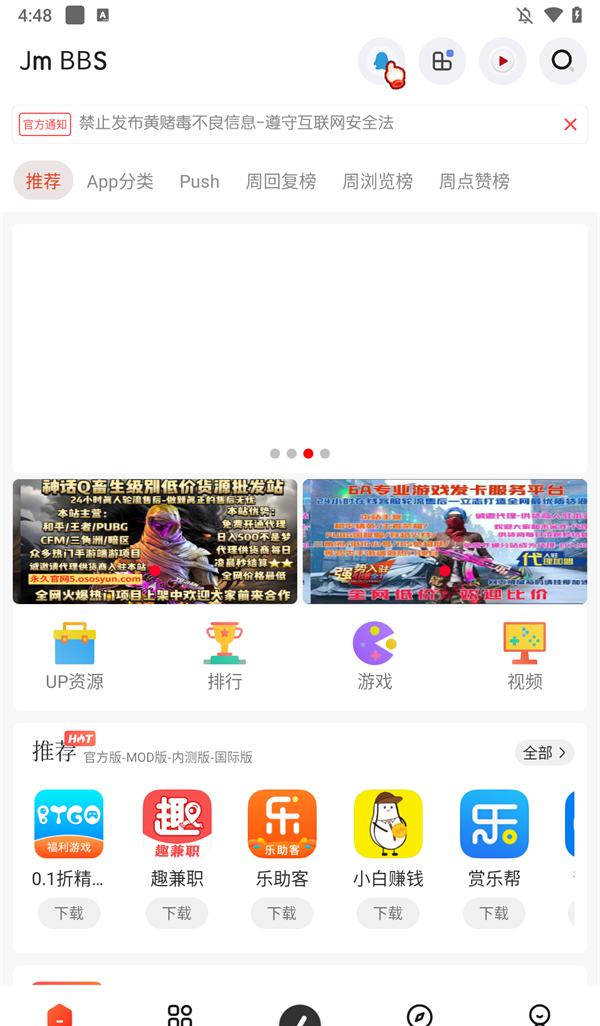The width and height of the screenshot is (600, 1026).
Task: Select the 周浏览榜 tab
Action: [377, 181]
